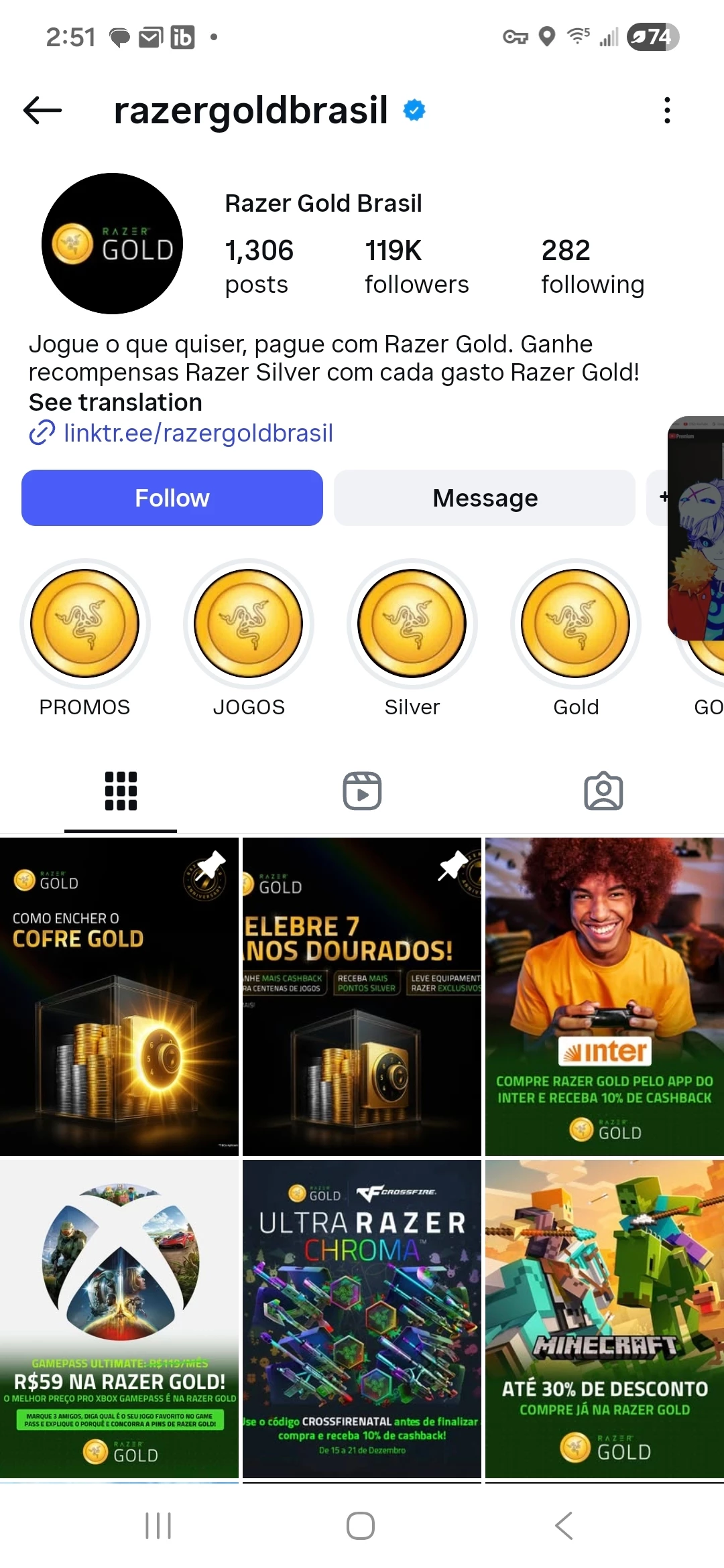Switch to the Reels tab
Screen dimensions: 724x1568
362,791
